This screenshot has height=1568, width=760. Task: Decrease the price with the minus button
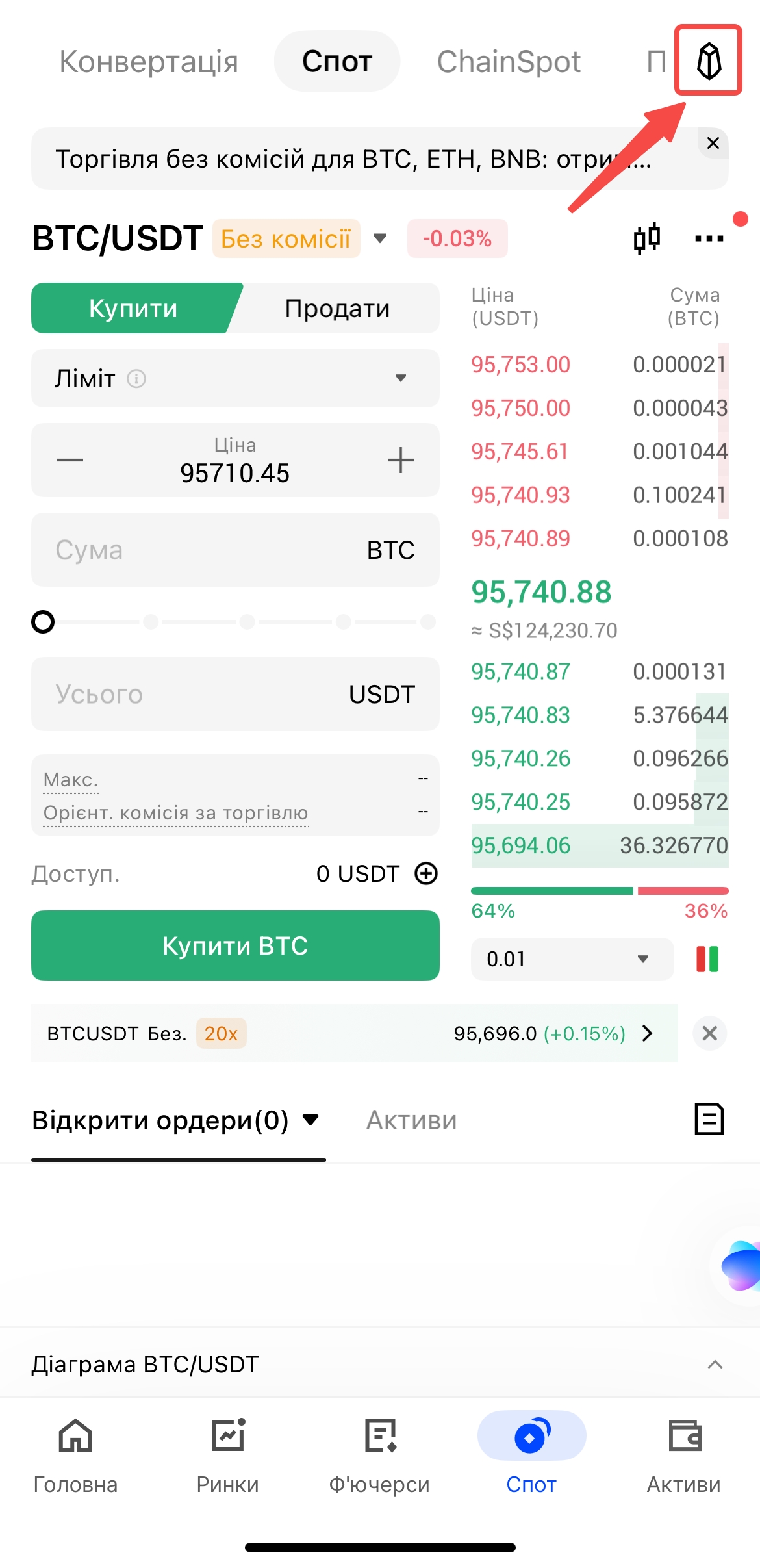(70, 460)
